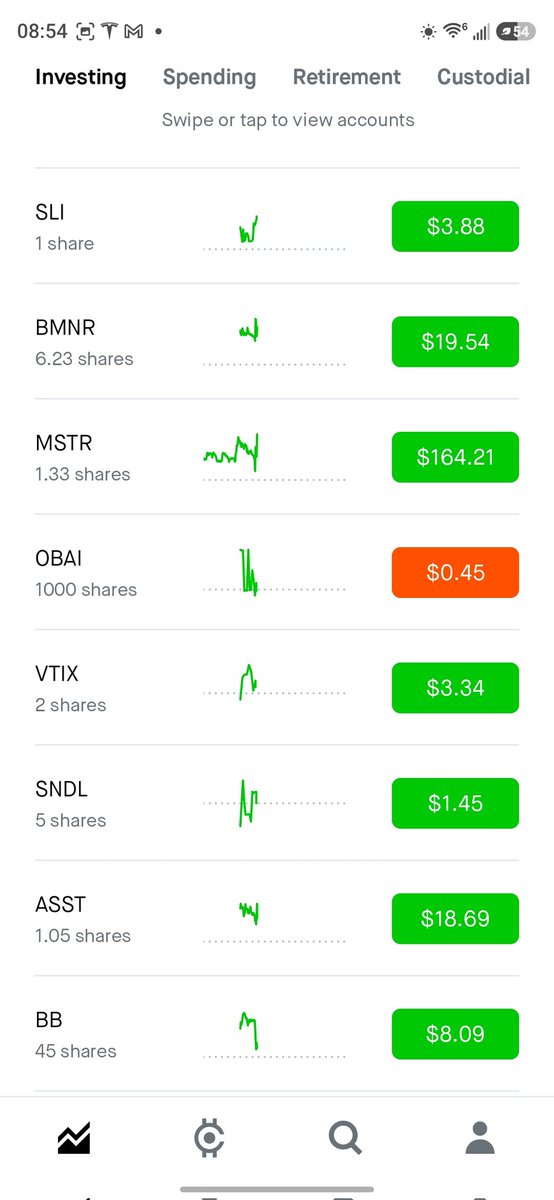Switch to the Spending account tab
This screenshot has width=554, height=1200.
pos(209,77)
